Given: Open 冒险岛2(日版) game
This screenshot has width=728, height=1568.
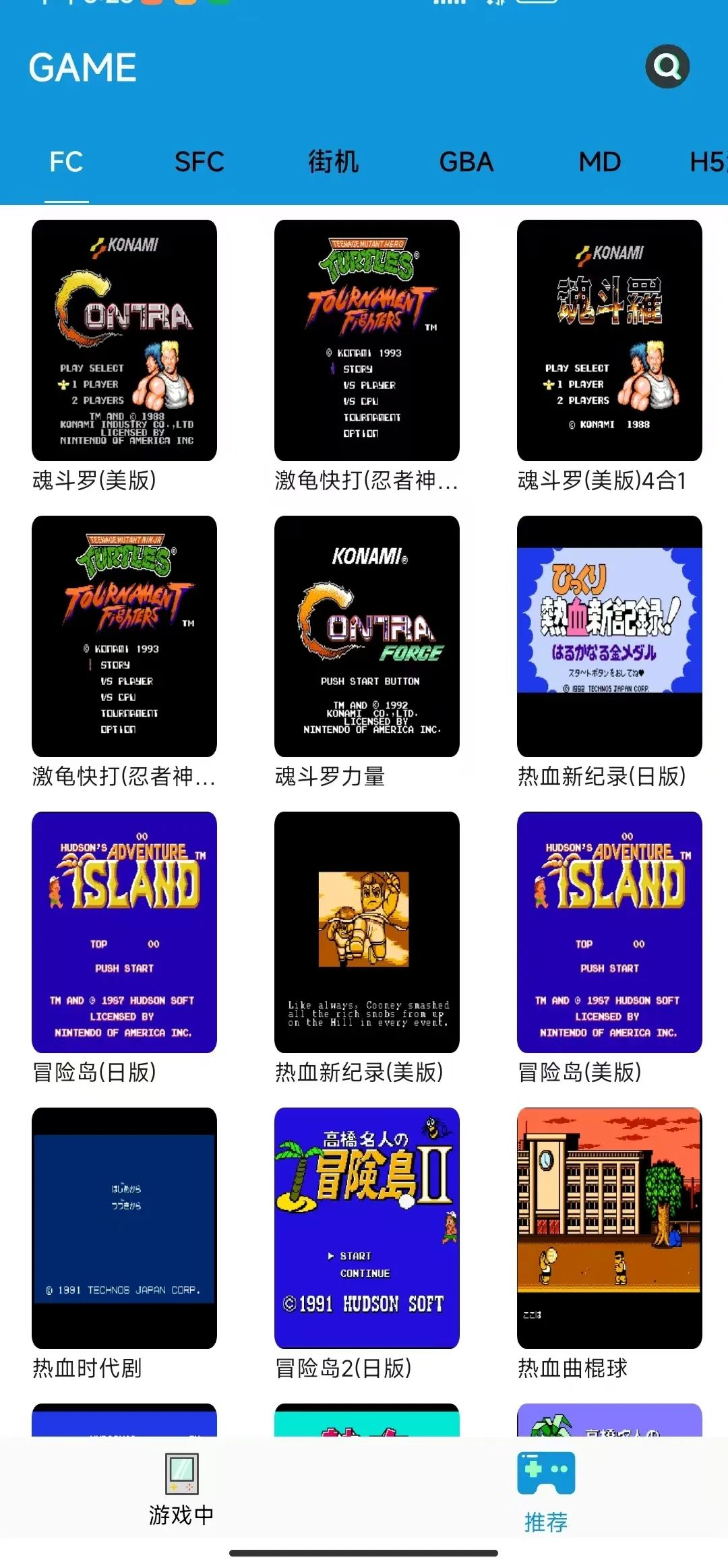Looking at the screenshot, I should click(367, 1228).
